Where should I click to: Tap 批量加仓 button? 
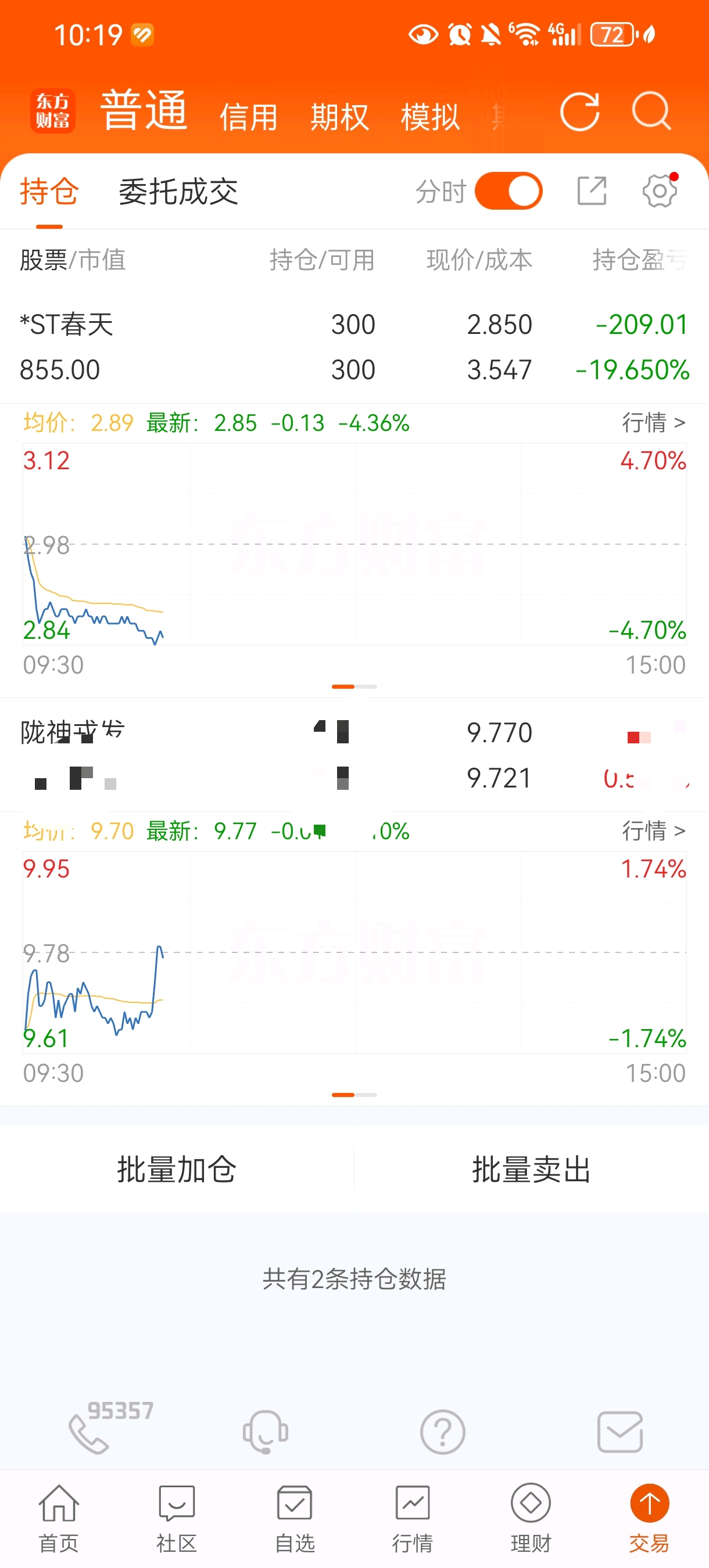point(177,1169)
